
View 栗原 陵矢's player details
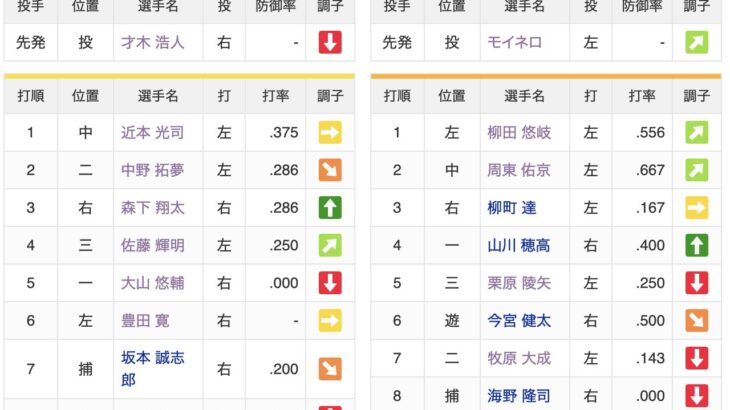(520, 283)
